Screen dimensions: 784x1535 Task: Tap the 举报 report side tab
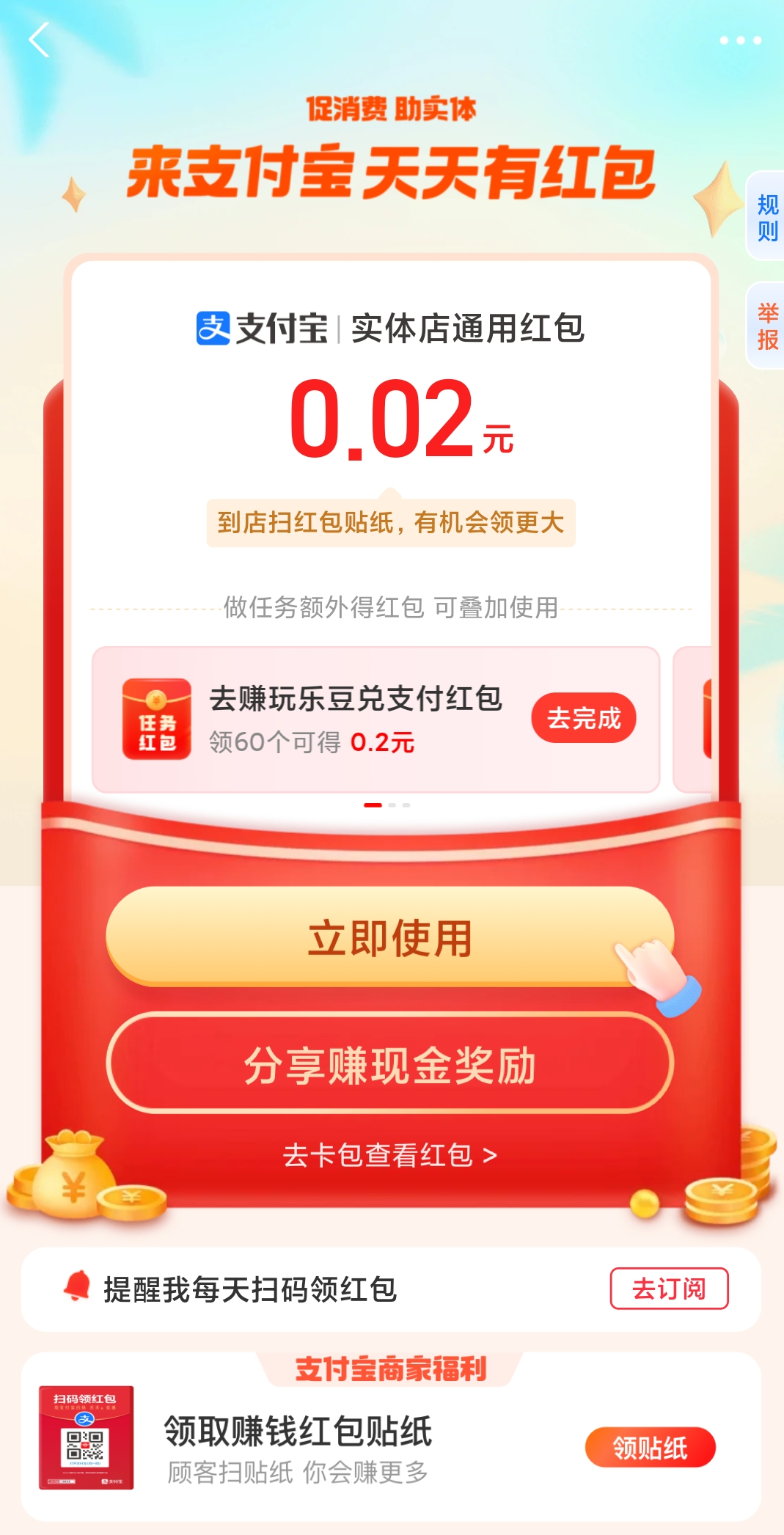(767, 326)
